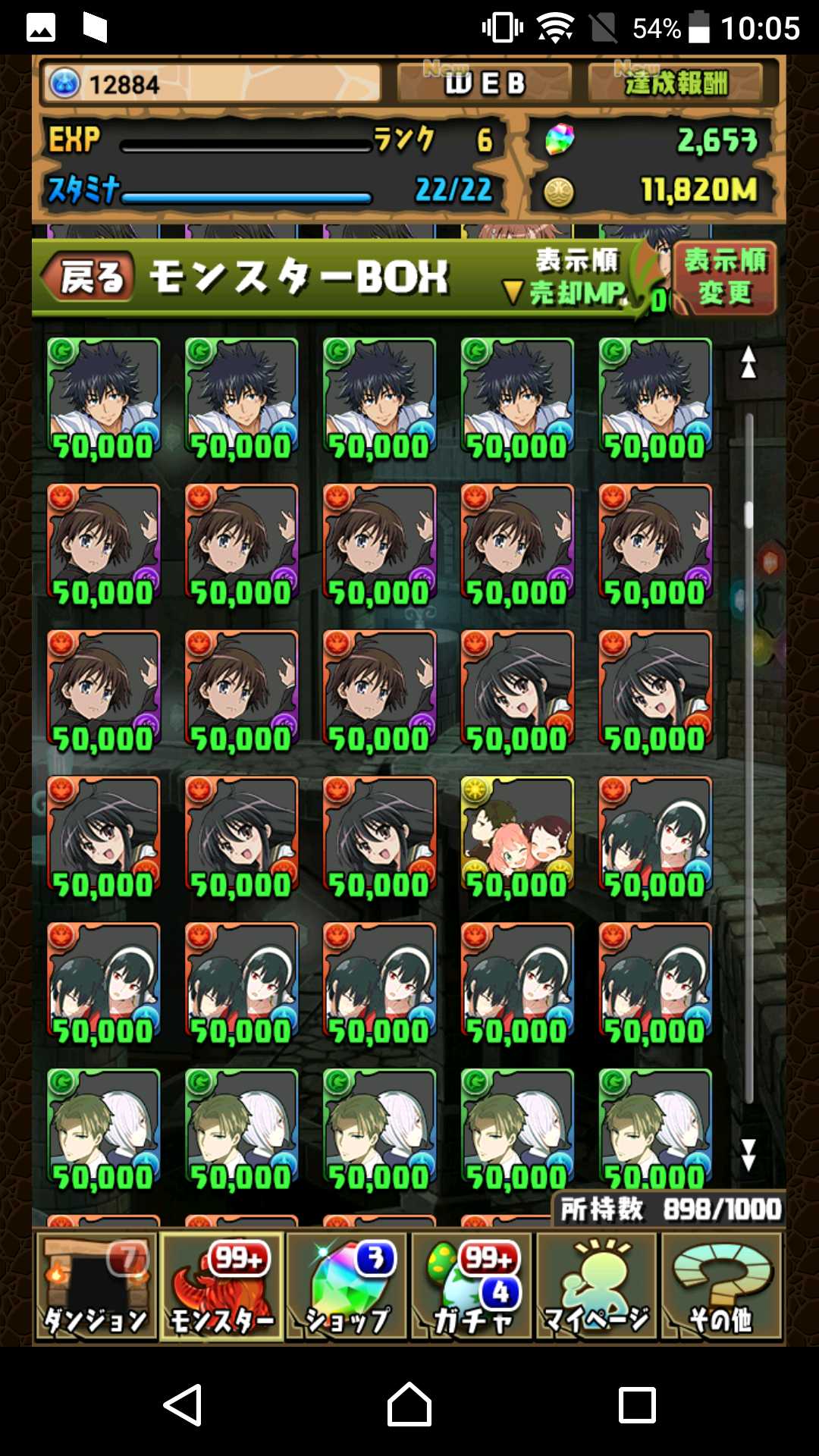Select the first green spiky-haired monster
819x1456 pixels.
click(104, 398)
